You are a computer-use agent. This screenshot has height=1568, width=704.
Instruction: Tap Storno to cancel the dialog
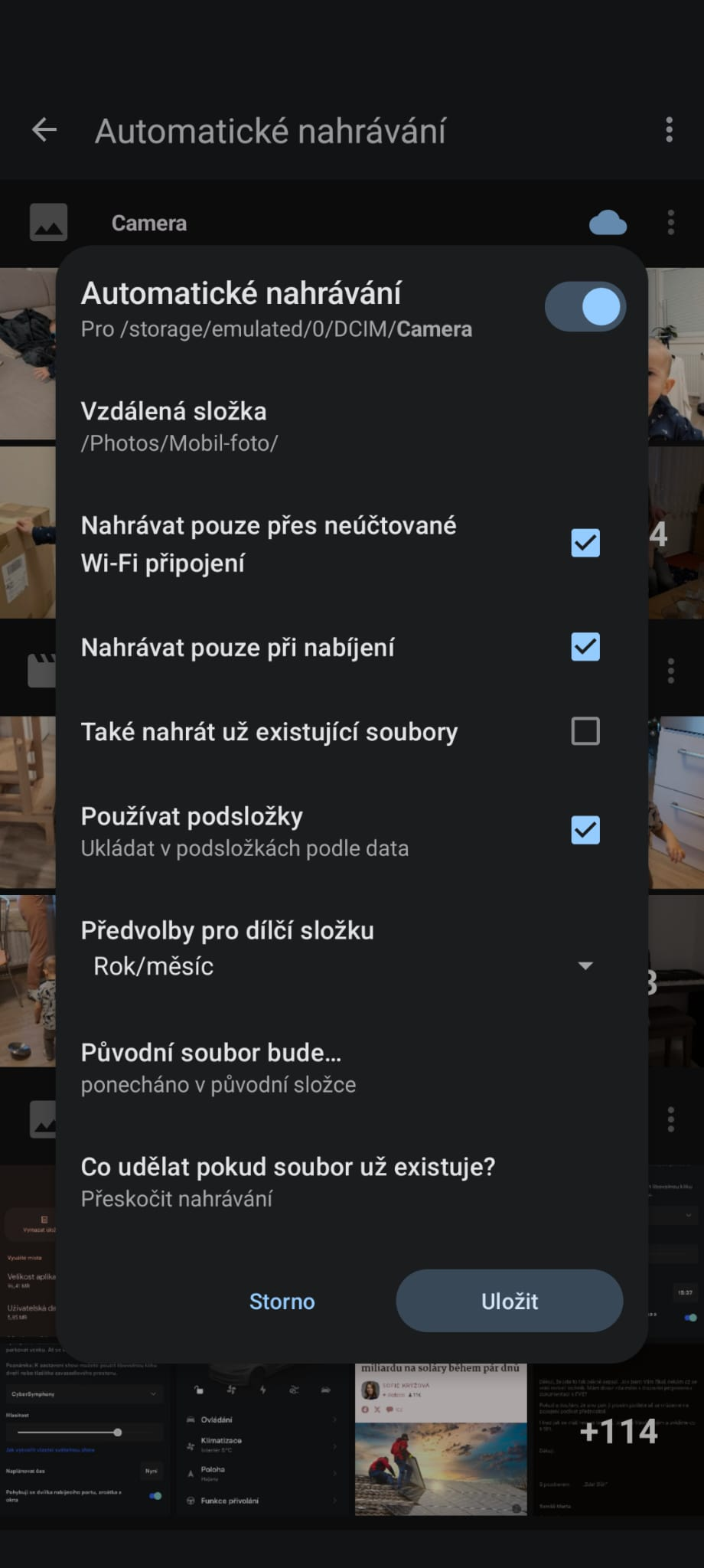click(282, 1302)
